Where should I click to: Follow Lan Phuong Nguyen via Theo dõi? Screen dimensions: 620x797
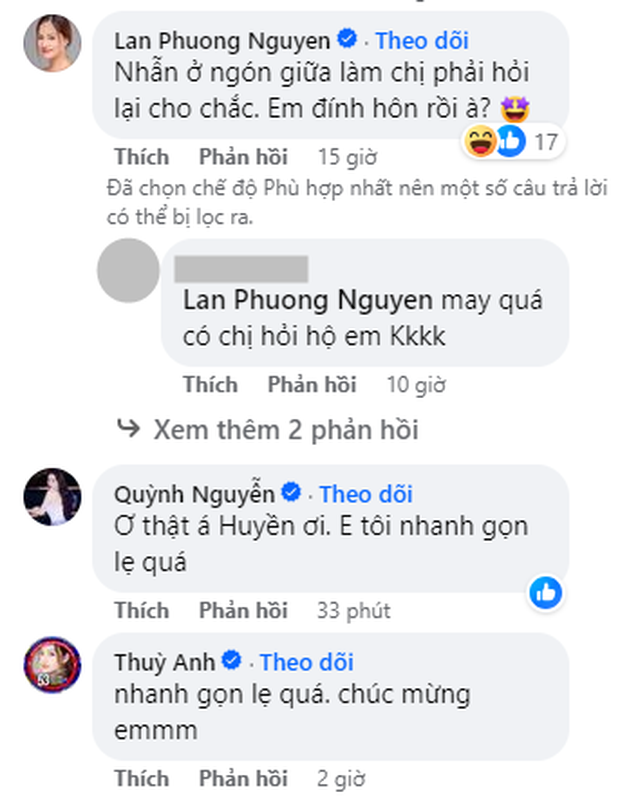tap(422, 41)
